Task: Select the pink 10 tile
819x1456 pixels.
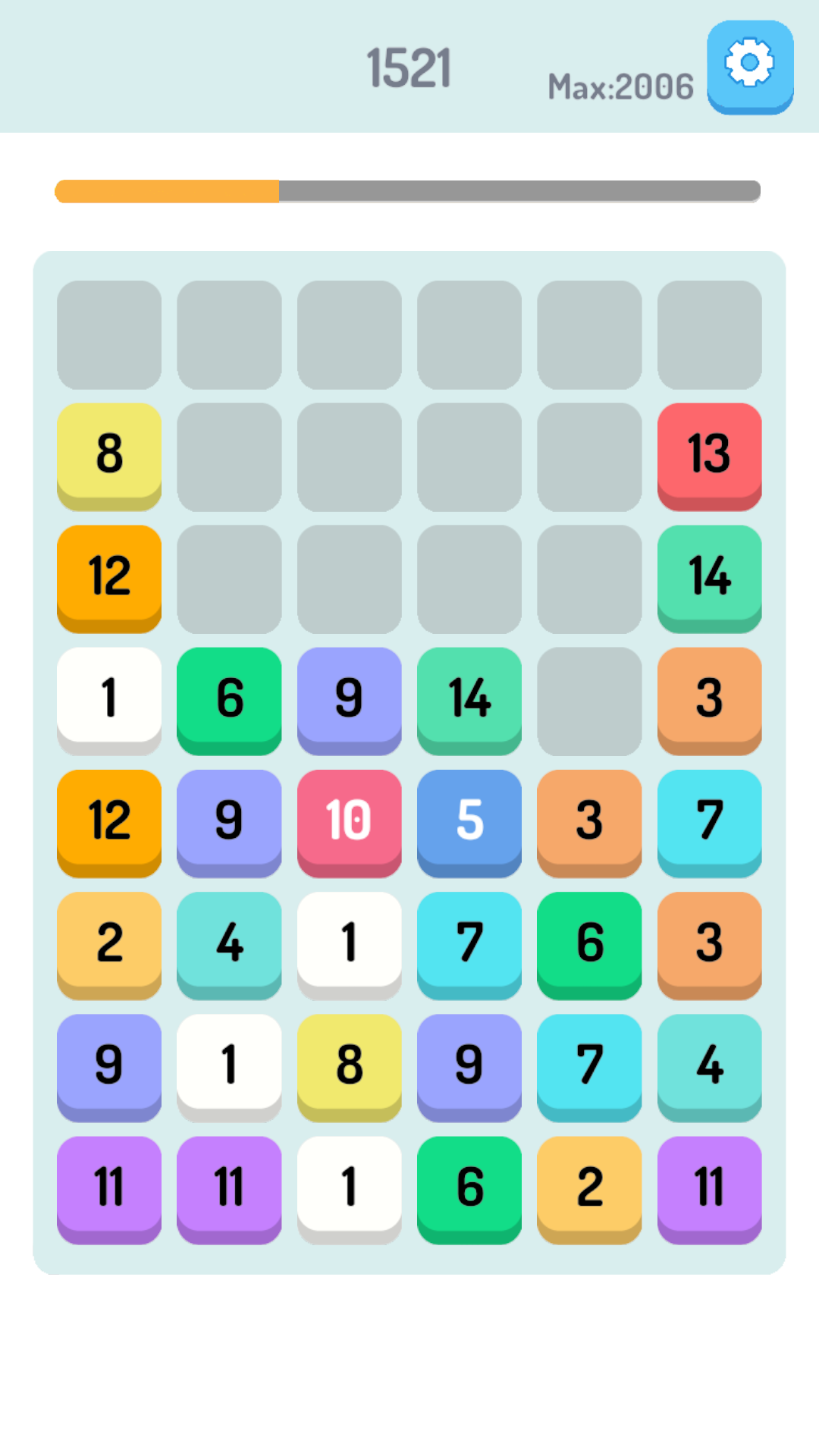Action: (349, 821)
